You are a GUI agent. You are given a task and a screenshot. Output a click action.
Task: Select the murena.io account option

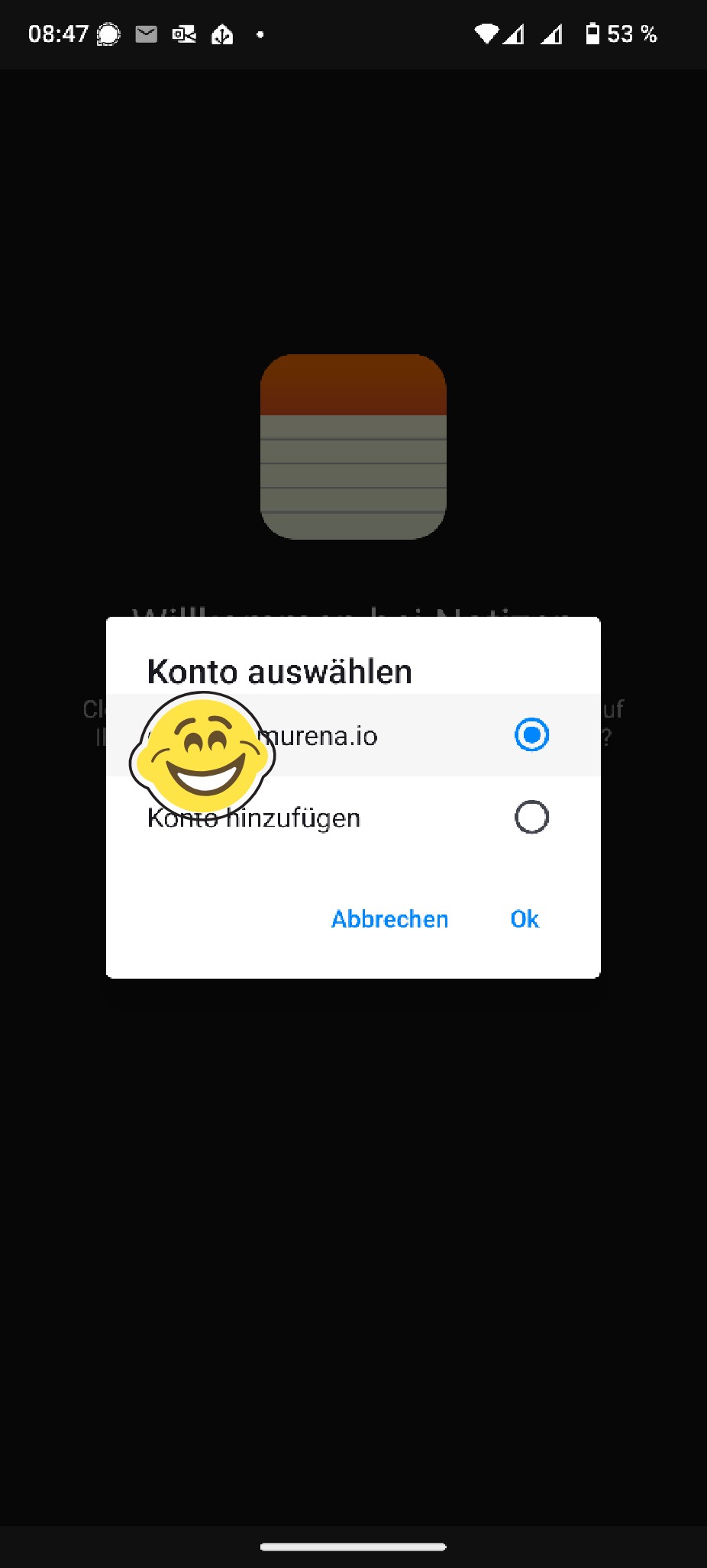point(353,735)
